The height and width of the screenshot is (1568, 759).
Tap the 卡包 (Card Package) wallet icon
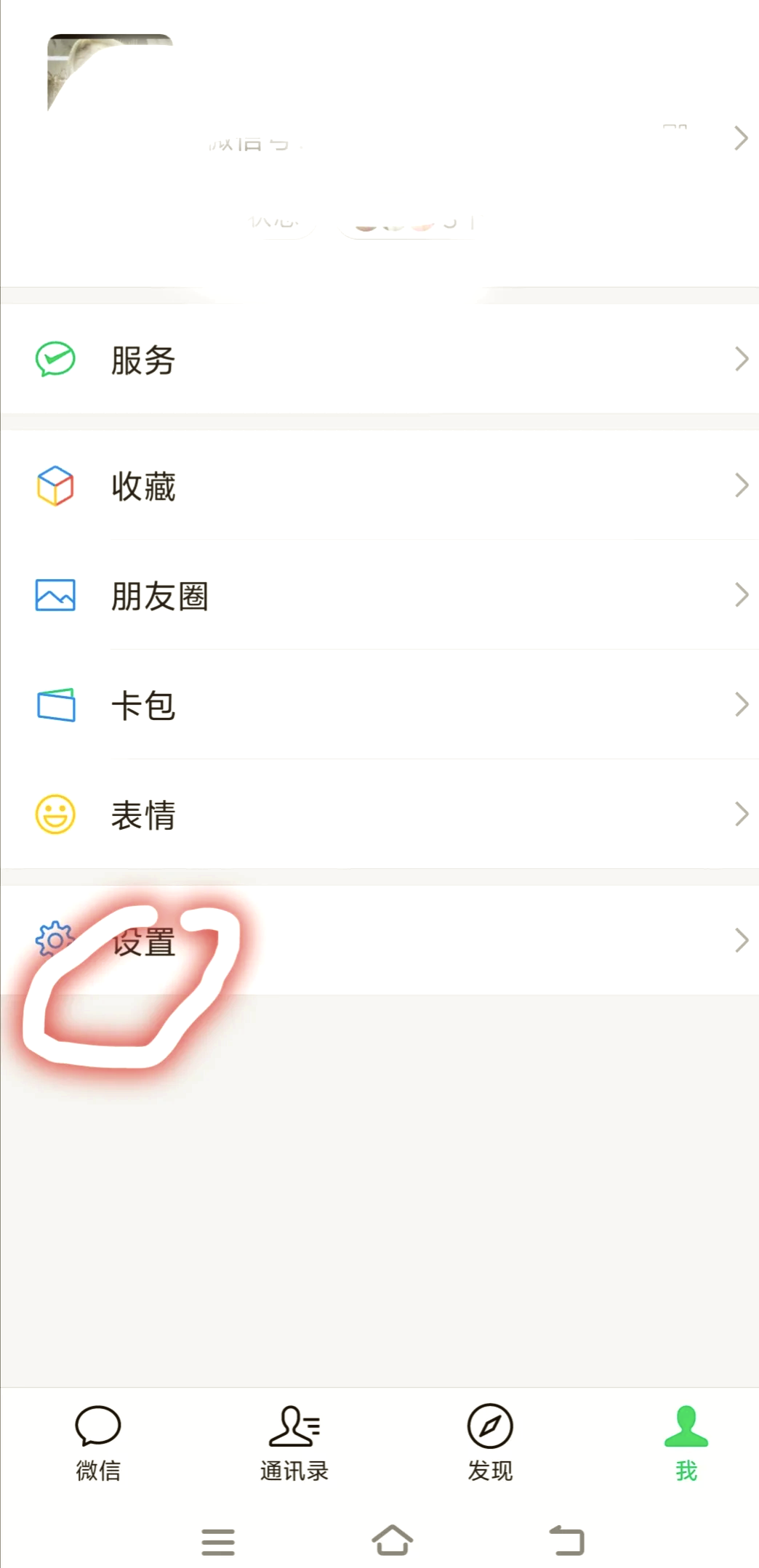click(x=55, y=704)
